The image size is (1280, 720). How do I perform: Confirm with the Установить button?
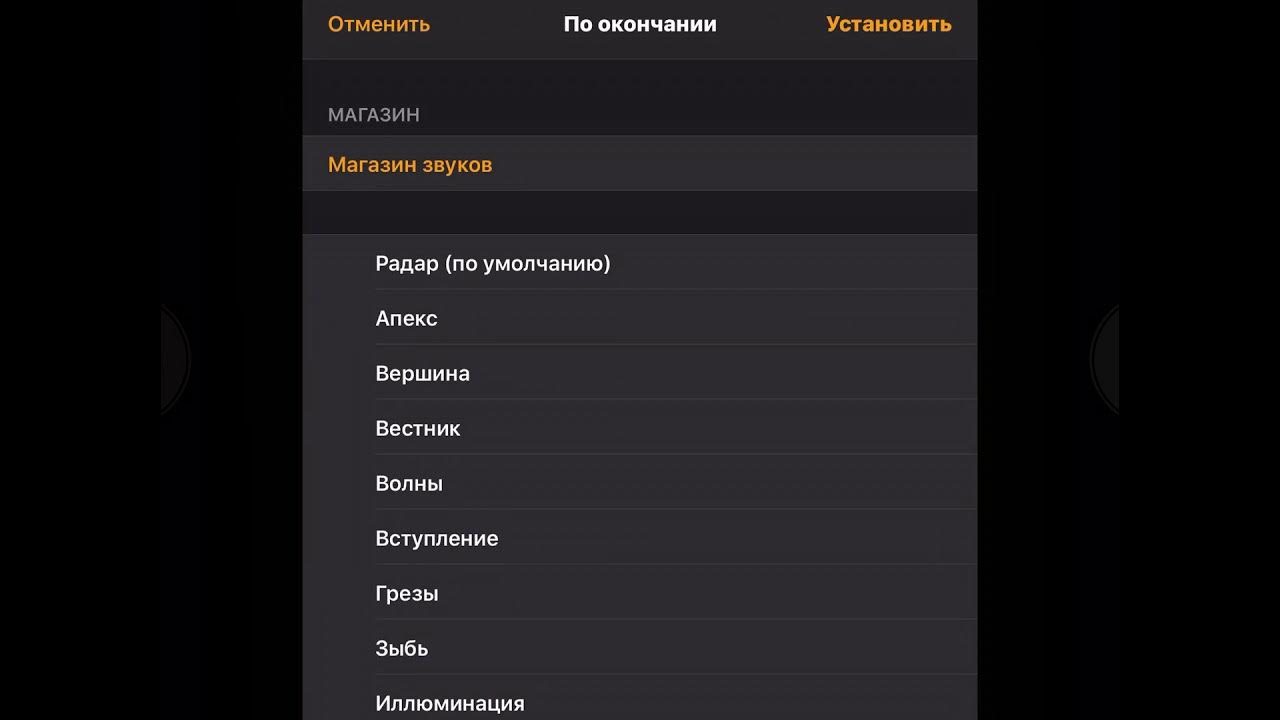[x=888, y=25]
